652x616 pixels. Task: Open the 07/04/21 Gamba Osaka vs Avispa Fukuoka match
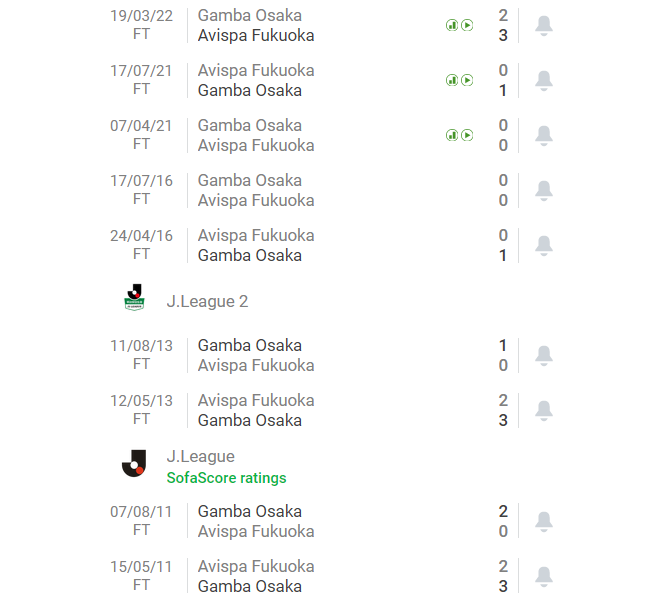click(x=300, y=135)
